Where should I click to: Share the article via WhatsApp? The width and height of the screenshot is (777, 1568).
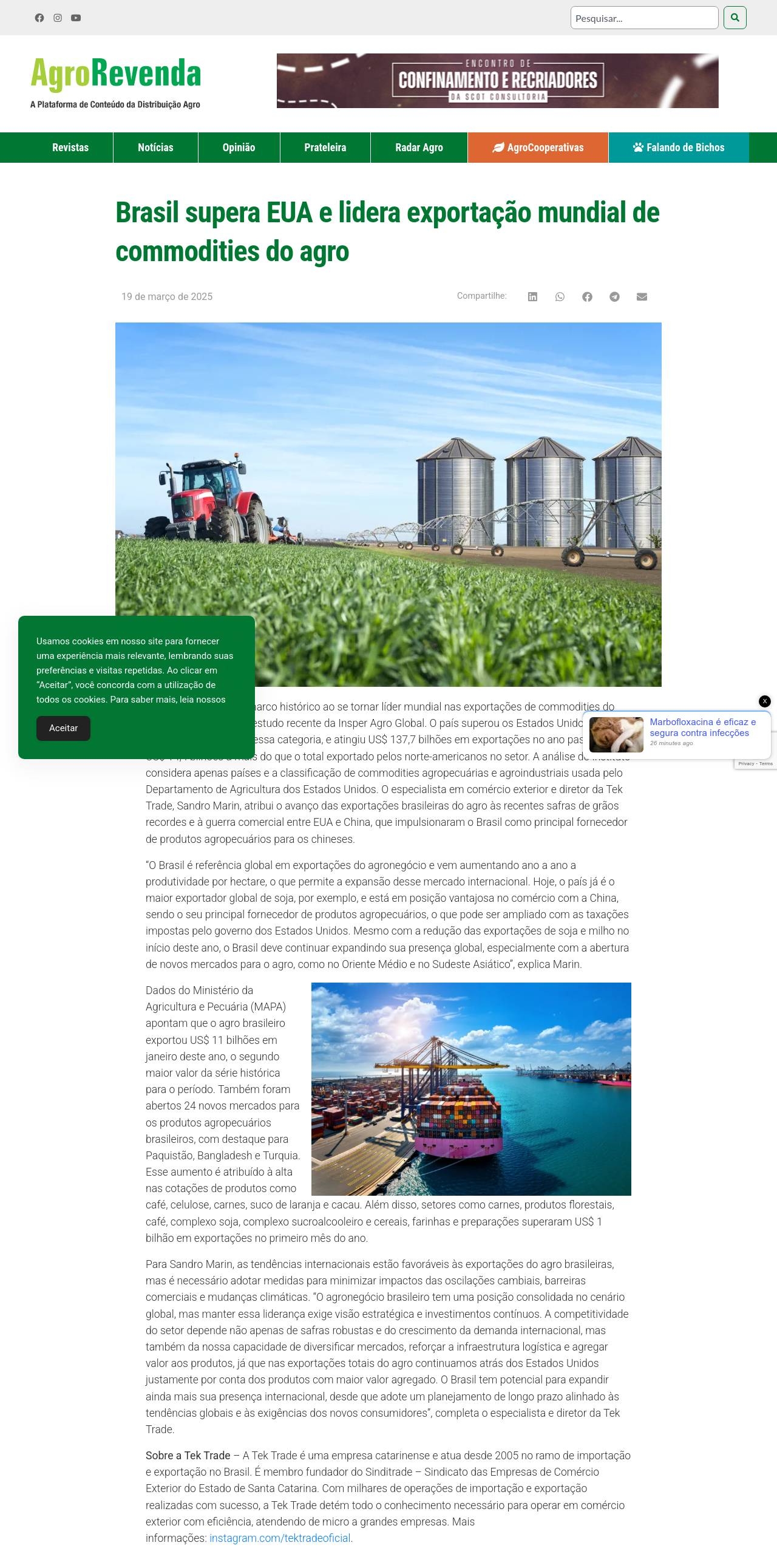click(x=560, y=296)
